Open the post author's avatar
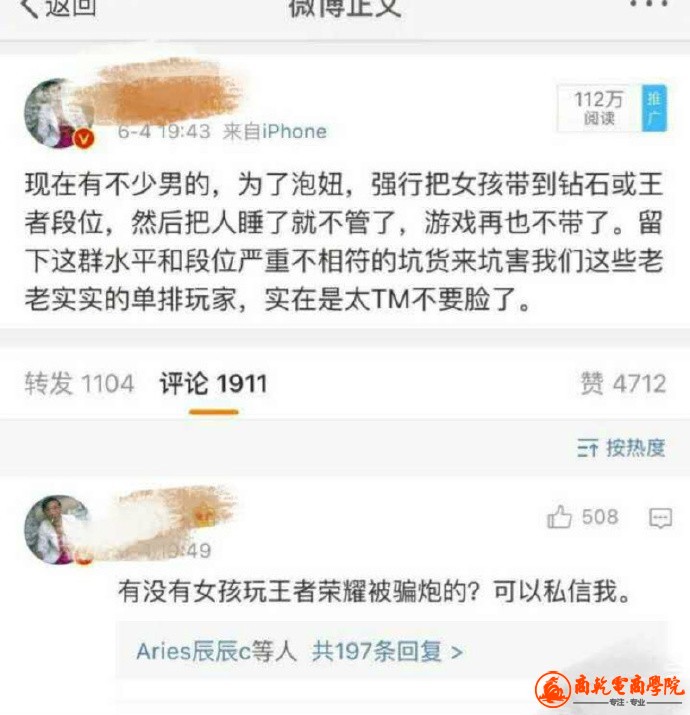This screenshot has height=715, width=690. (x=58, y=114)
